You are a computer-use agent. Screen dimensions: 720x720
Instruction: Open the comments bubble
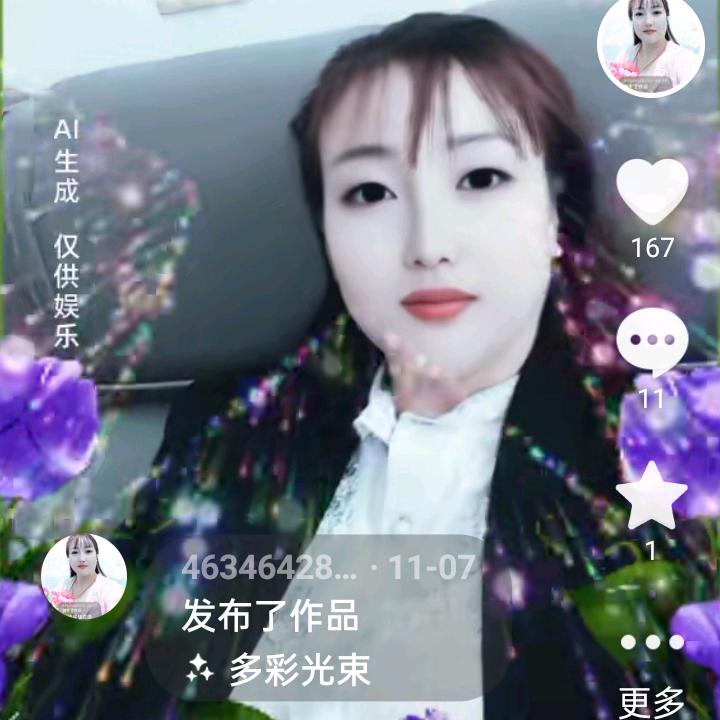point(651,343)
